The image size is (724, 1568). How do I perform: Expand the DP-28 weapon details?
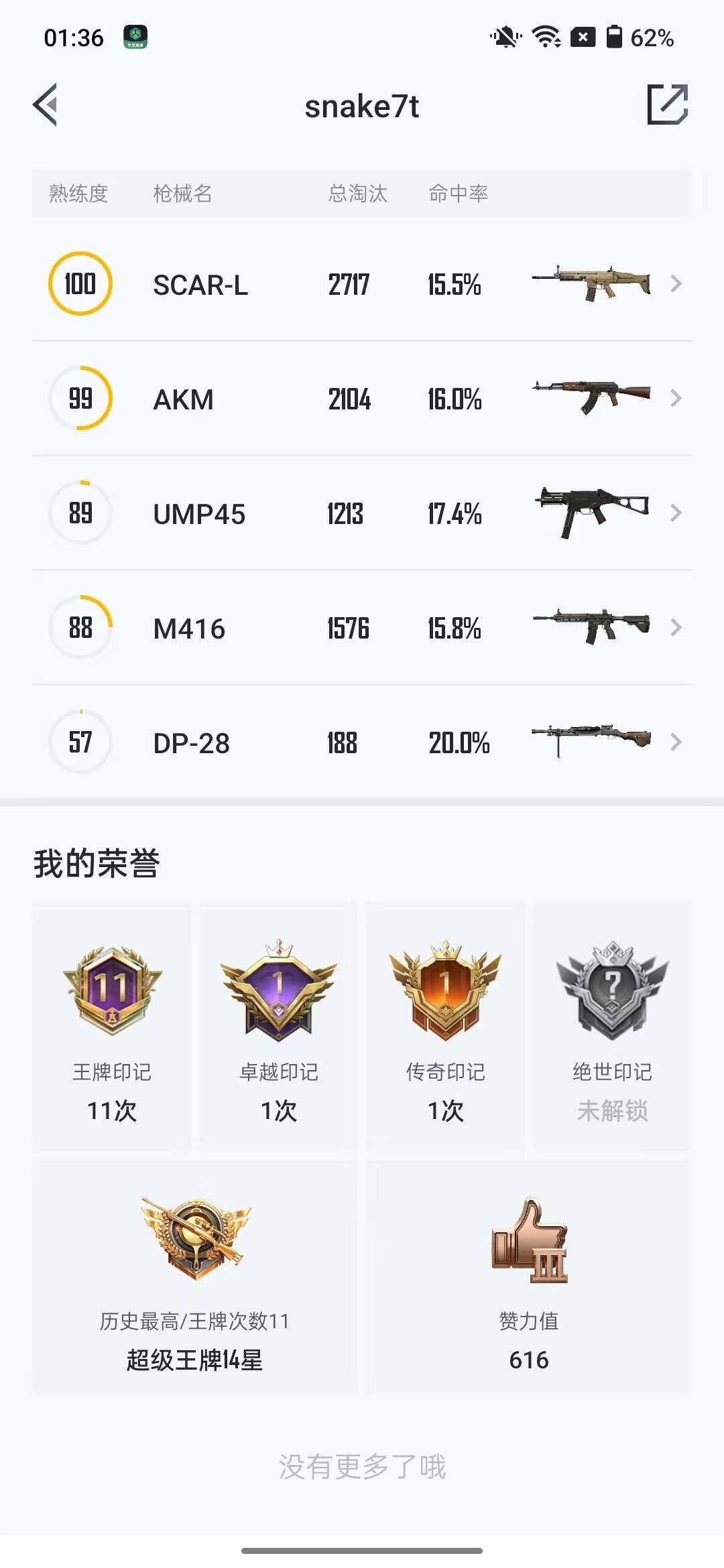677,742
